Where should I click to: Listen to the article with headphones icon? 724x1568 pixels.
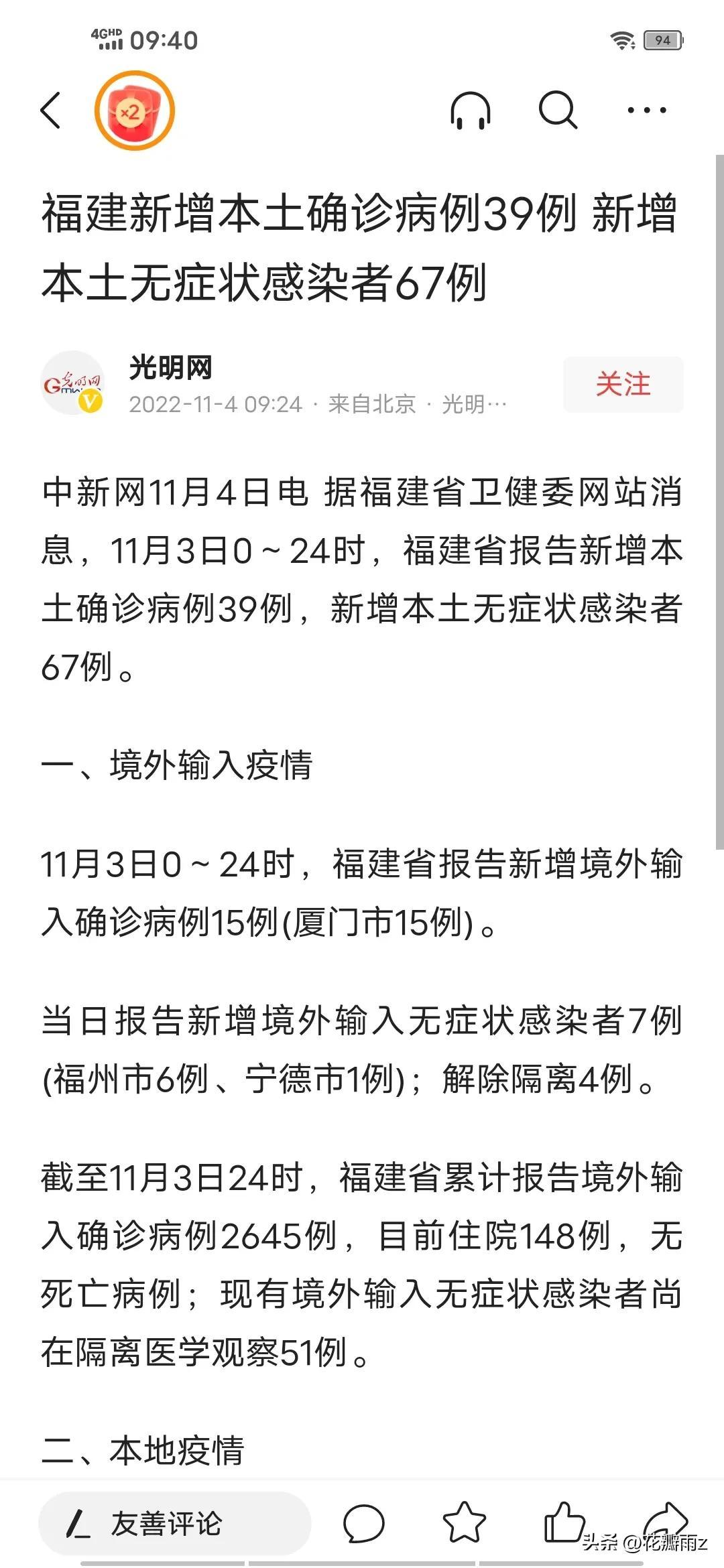tap(471, 111)
